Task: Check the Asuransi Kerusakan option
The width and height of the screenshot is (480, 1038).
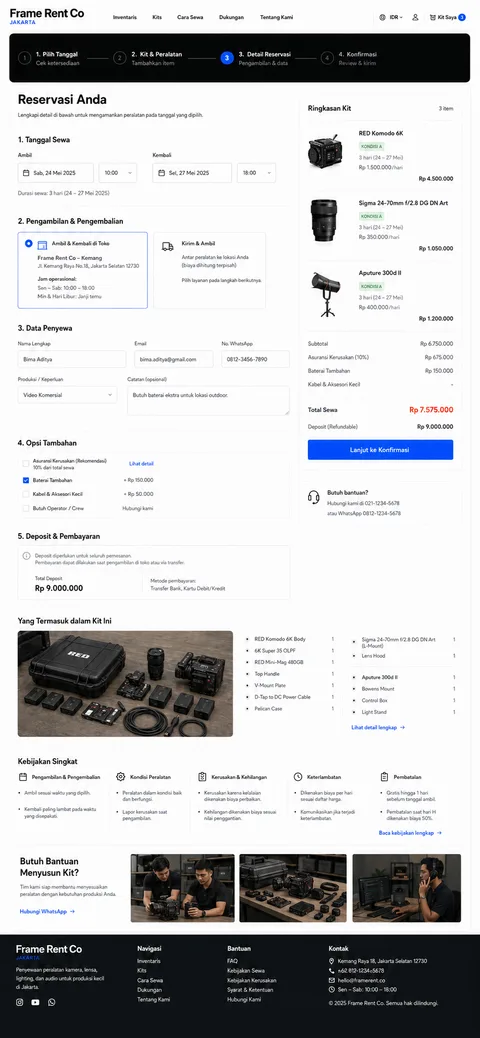Action: point(26,463)
